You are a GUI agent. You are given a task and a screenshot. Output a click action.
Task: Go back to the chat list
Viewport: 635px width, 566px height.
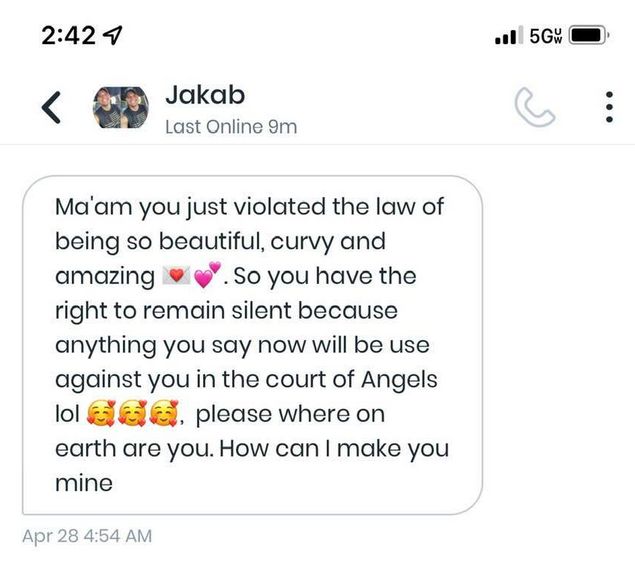(52, 107)
